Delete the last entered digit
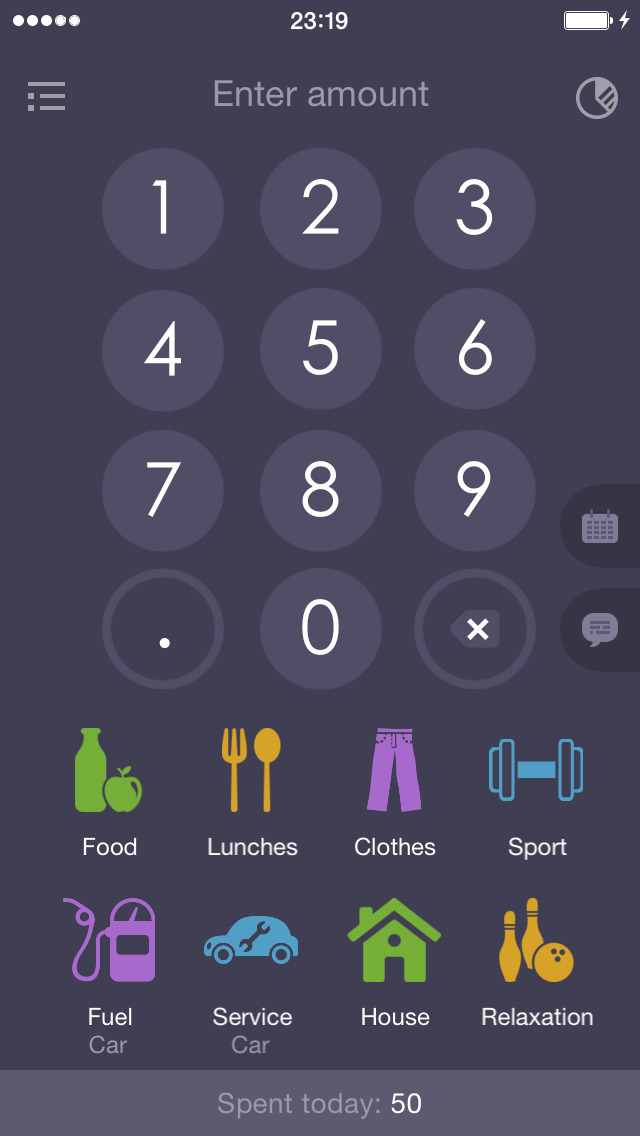Image resolution: width=640 pixels, height=1136 pixels. (475, 630)
